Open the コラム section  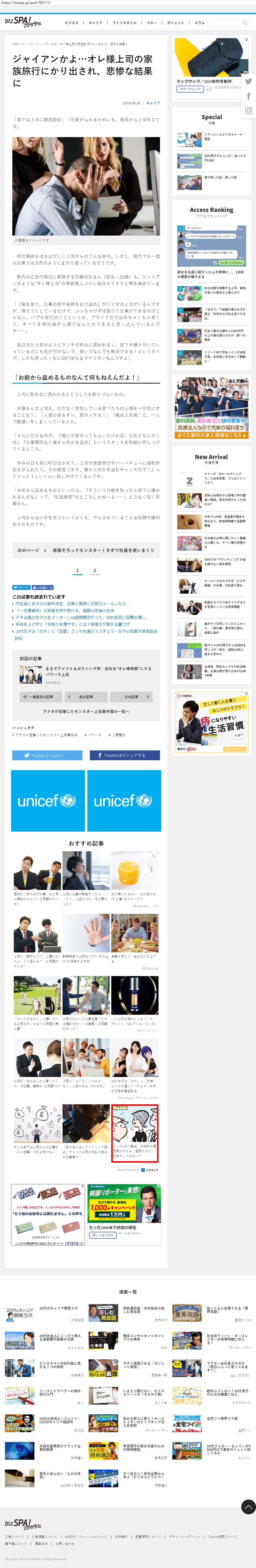(199, 23)
